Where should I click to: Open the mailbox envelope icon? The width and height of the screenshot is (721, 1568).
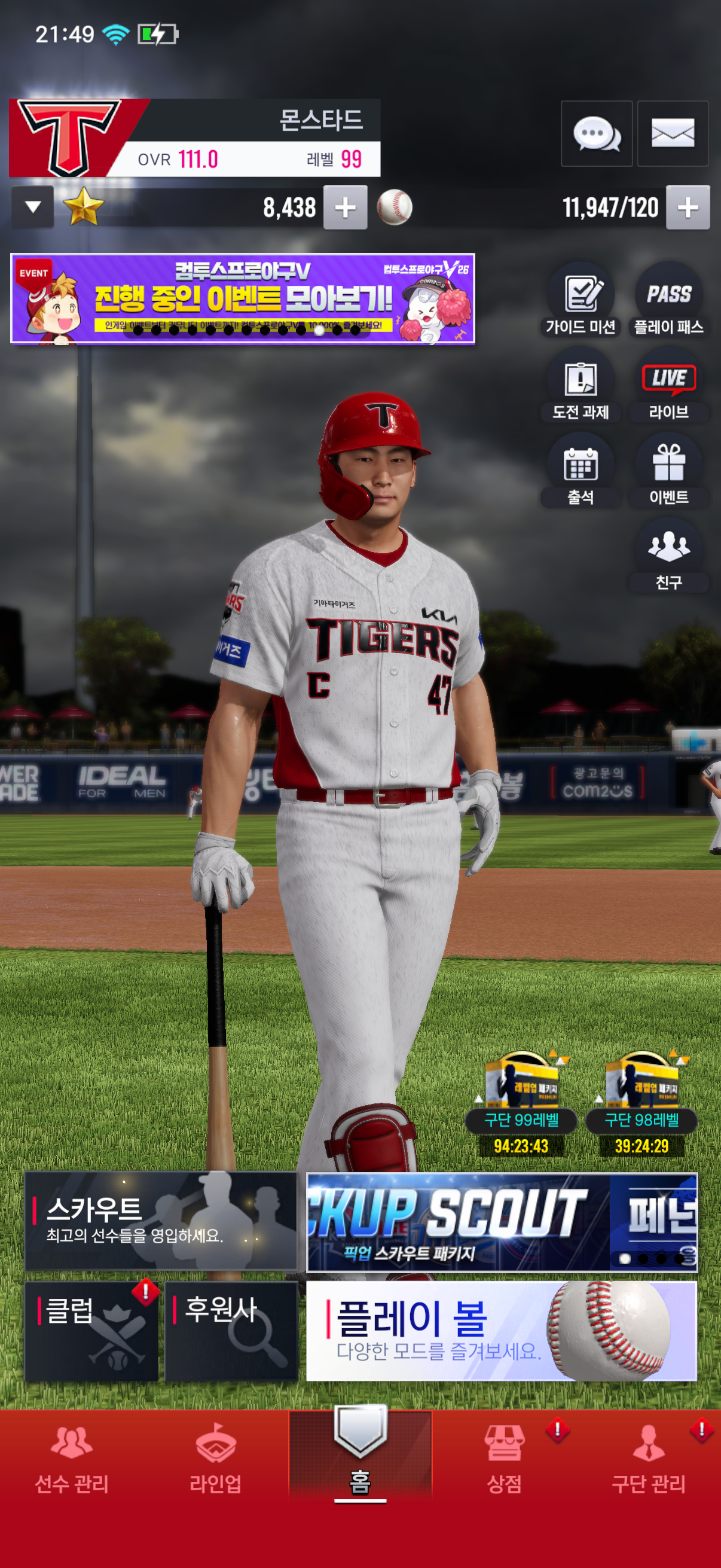tap(673, 133)
